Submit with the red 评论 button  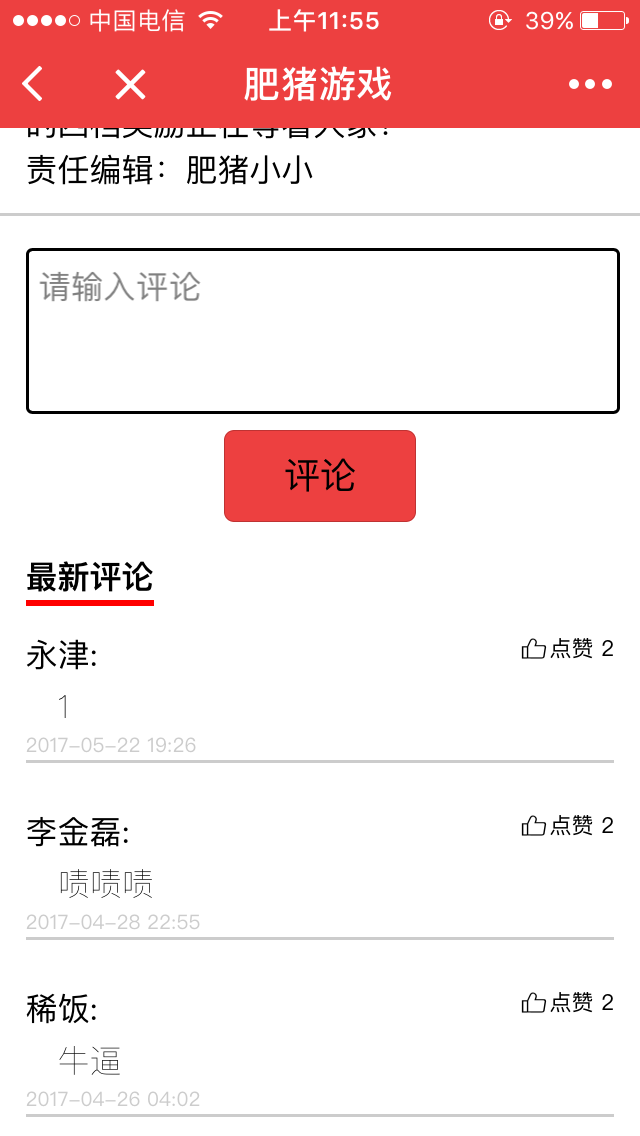(x=320, y=476)
